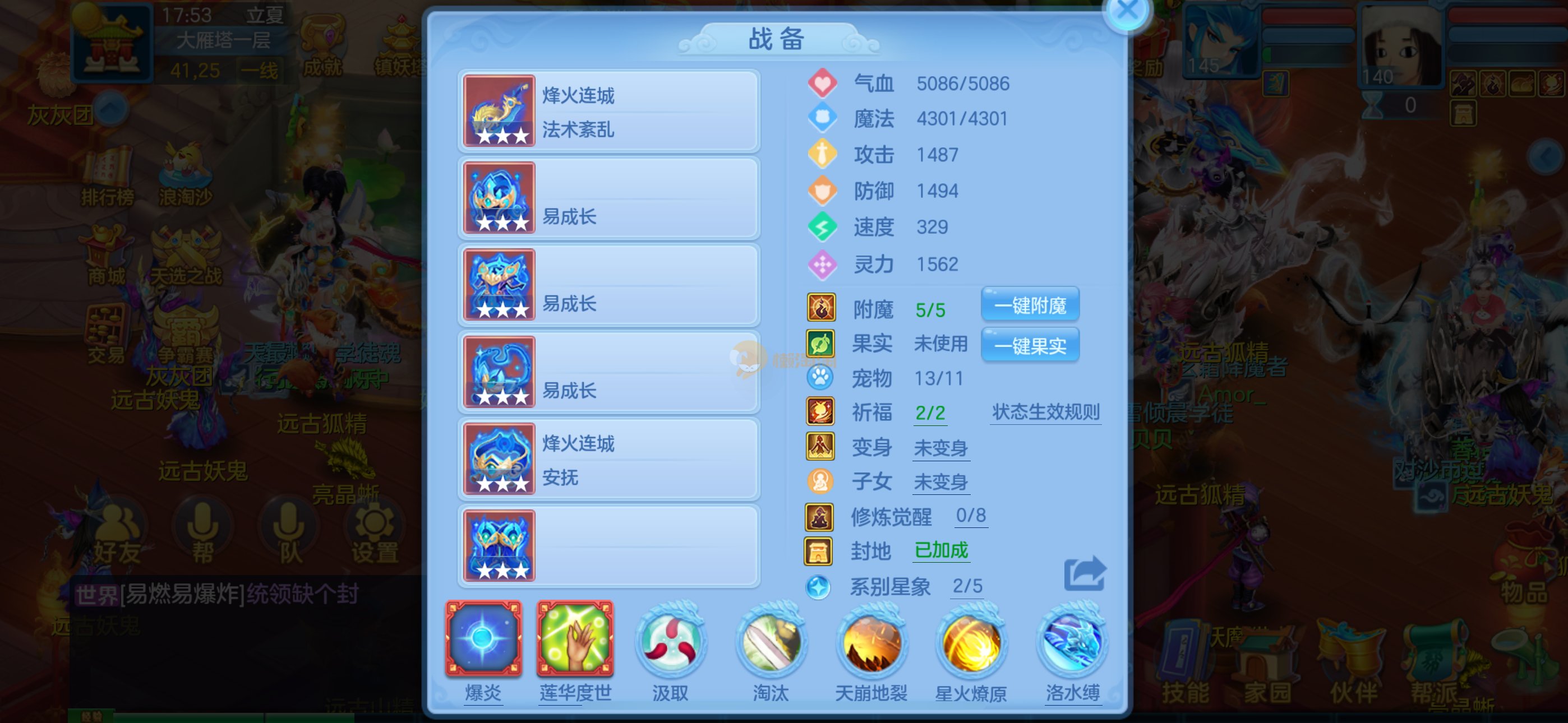Open 修炼觉醒 0/8 details
1568x723 pixels.
[x=970, y=516]
